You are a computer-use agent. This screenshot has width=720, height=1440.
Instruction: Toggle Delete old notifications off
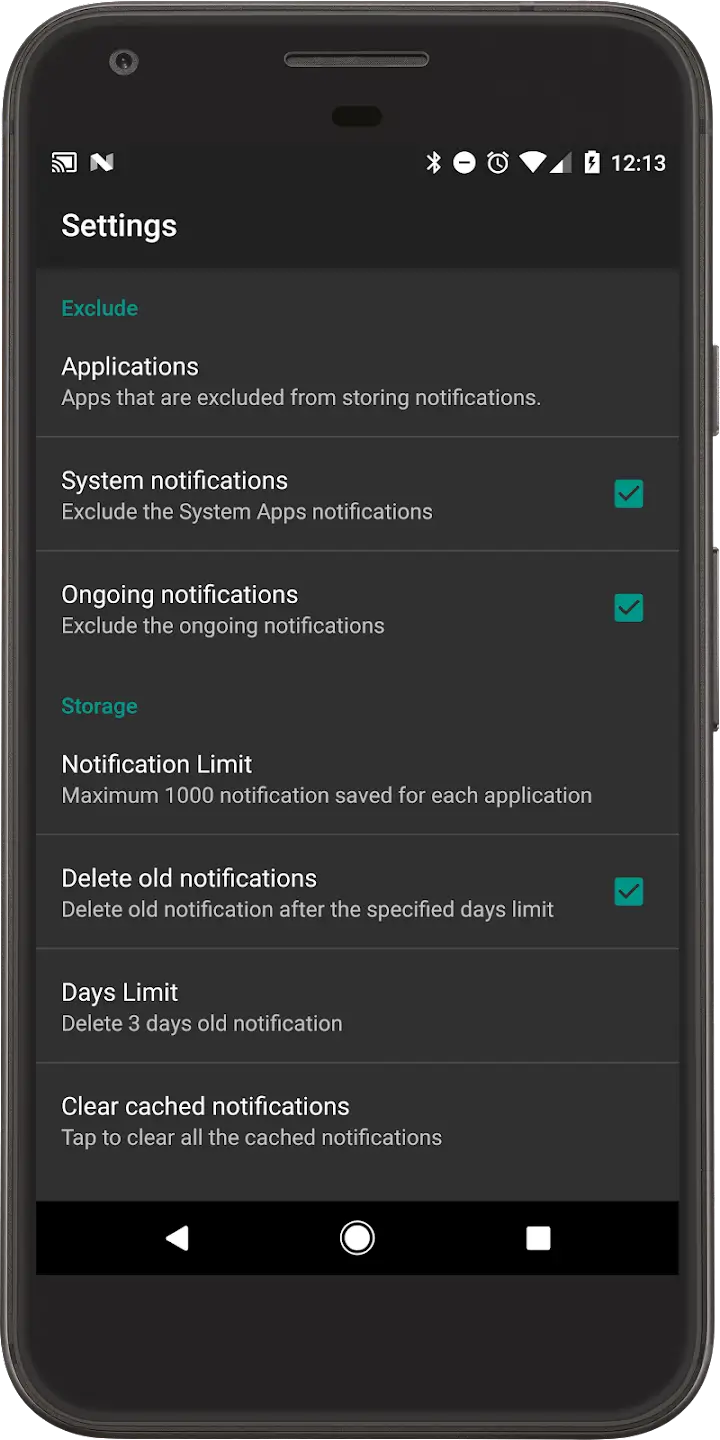pyautogui.click(x=628, y=892)
